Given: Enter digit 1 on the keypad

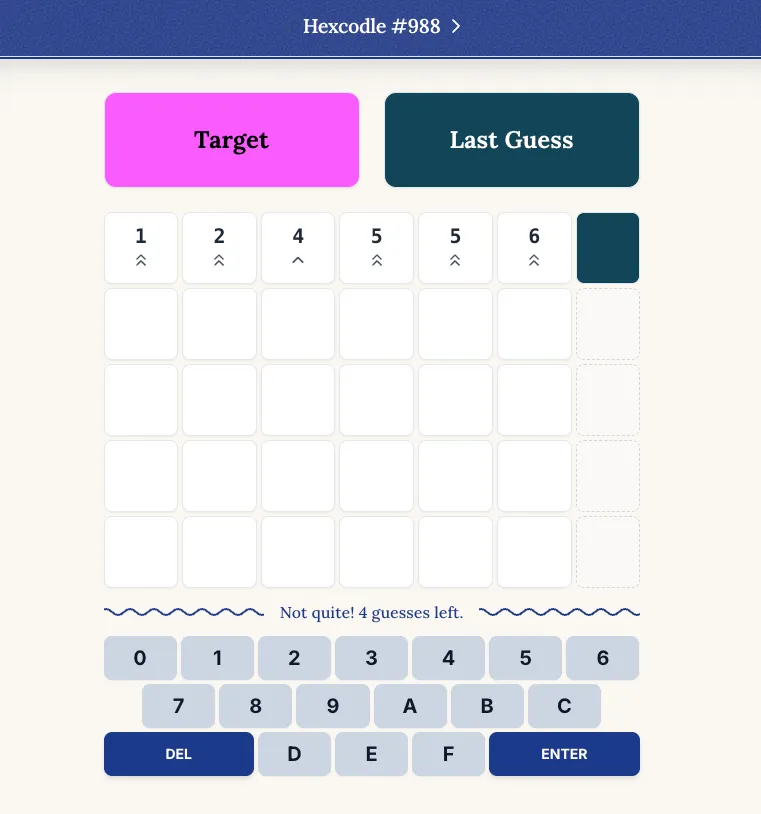Looking at the screenshot, I should pos(217,658).
